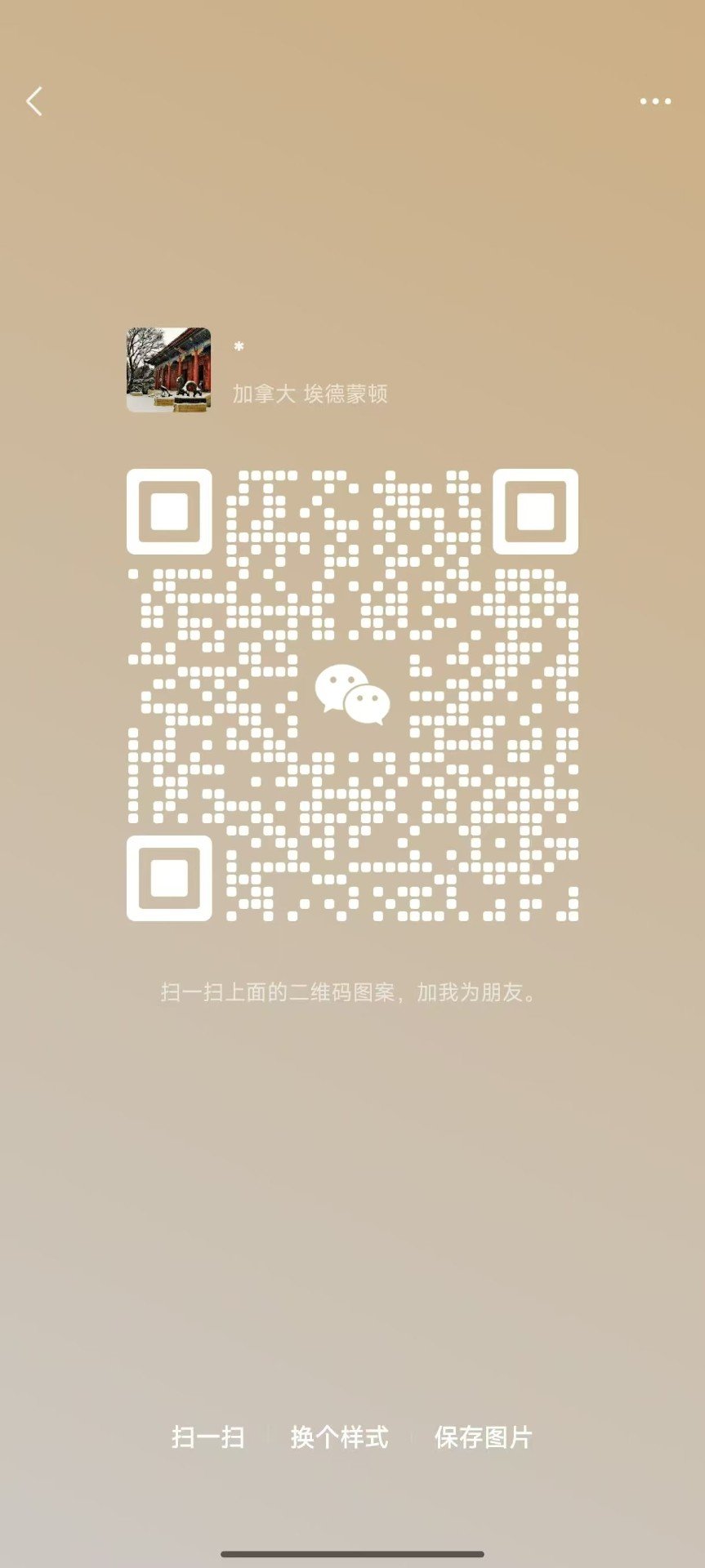705x1568 pixels.
Task: Tap 扫一扫 to scan a code
Action: (208, 1437)
